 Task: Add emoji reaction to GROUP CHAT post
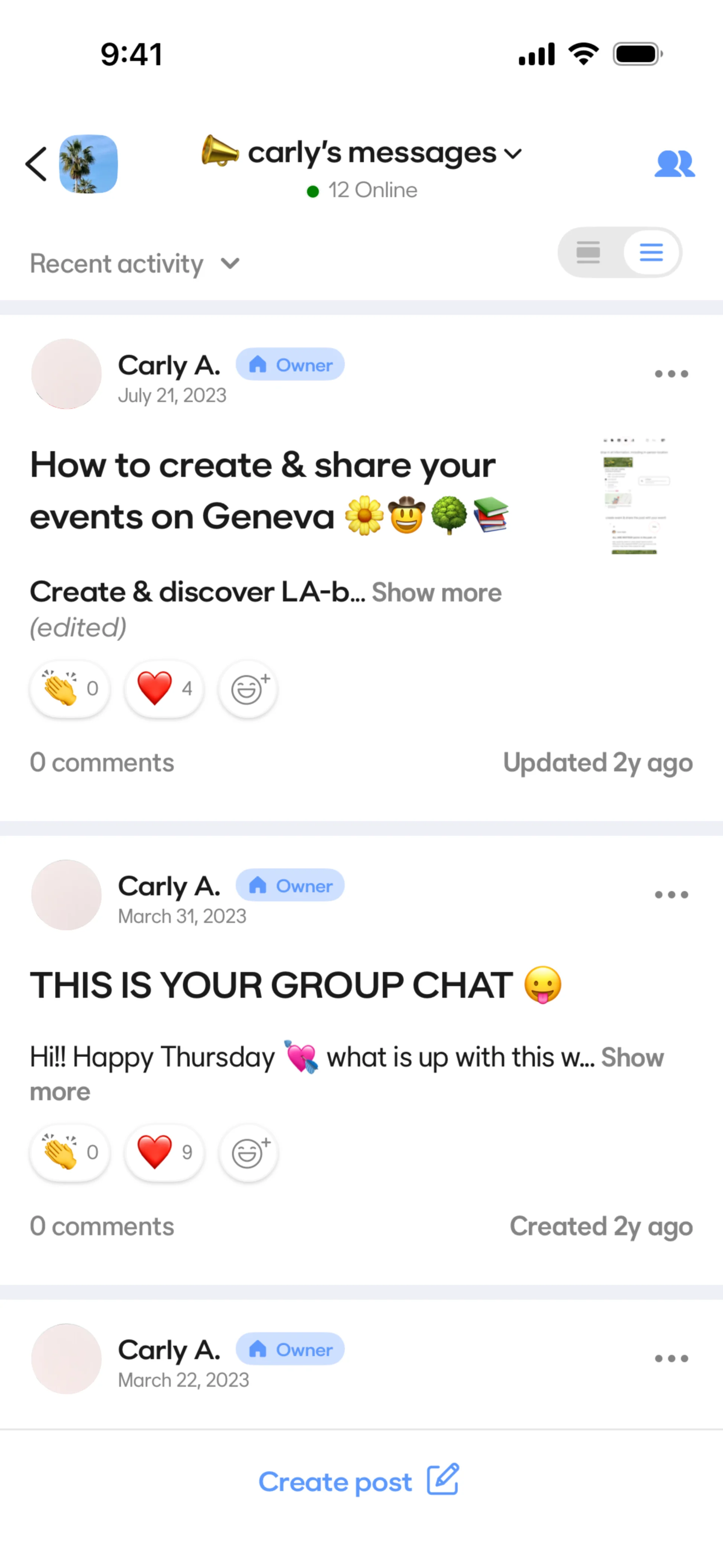click(248, 1152)
